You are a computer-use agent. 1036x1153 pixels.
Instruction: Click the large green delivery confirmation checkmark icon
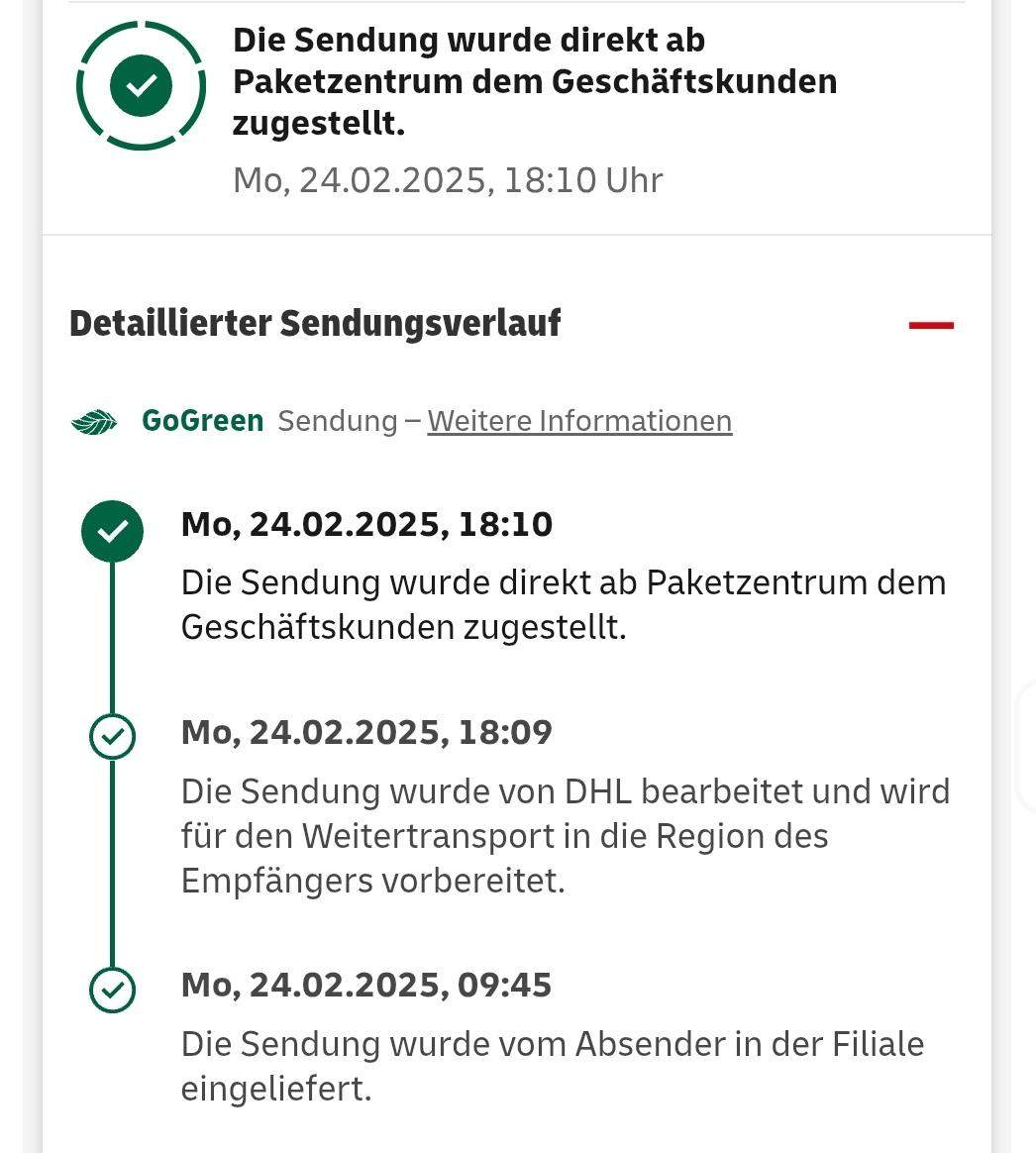coord(141,85)
